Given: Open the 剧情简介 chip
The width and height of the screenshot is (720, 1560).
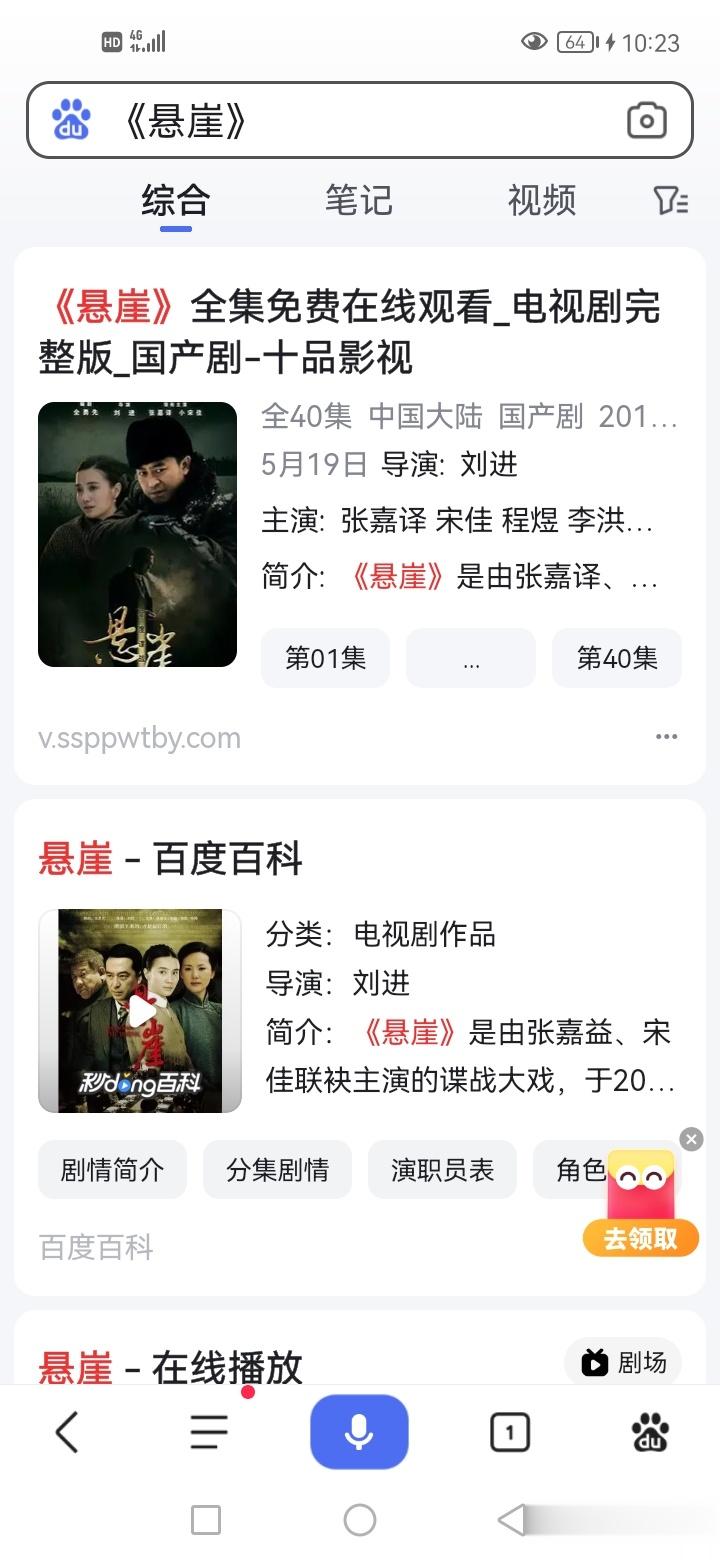Looking at the screenshot, I should click(112, 1169).
